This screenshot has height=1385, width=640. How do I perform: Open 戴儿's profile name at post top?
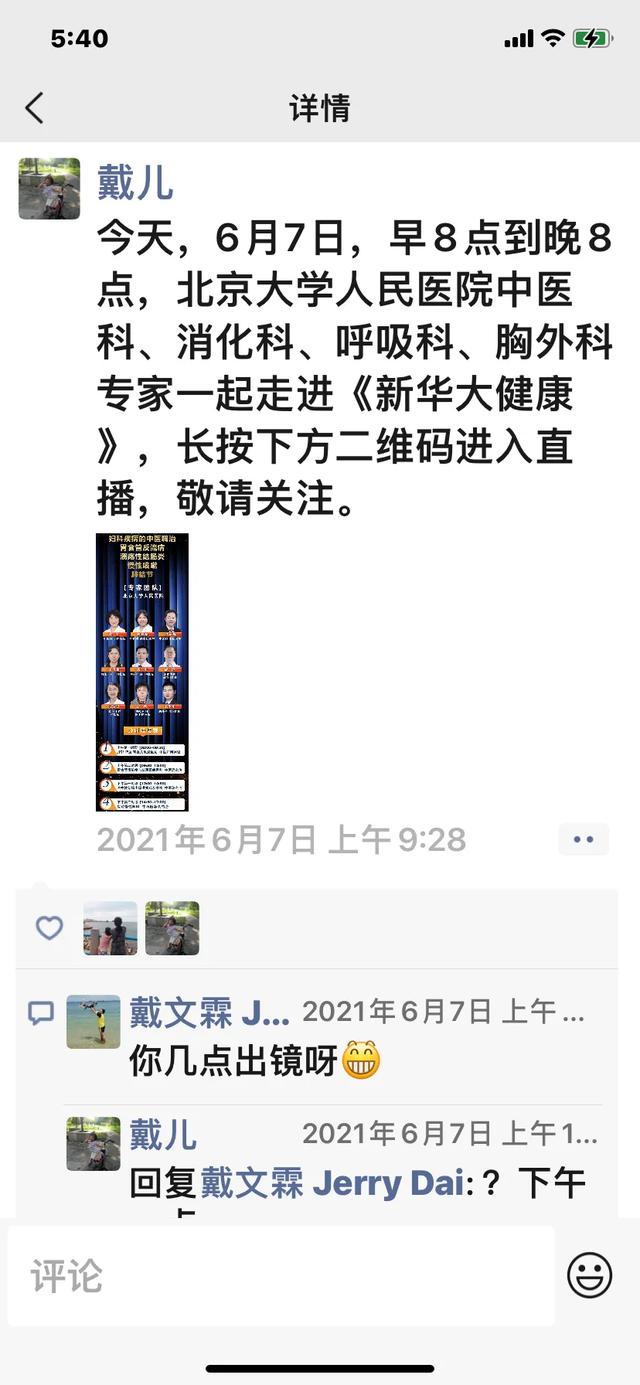coord(135,183)
